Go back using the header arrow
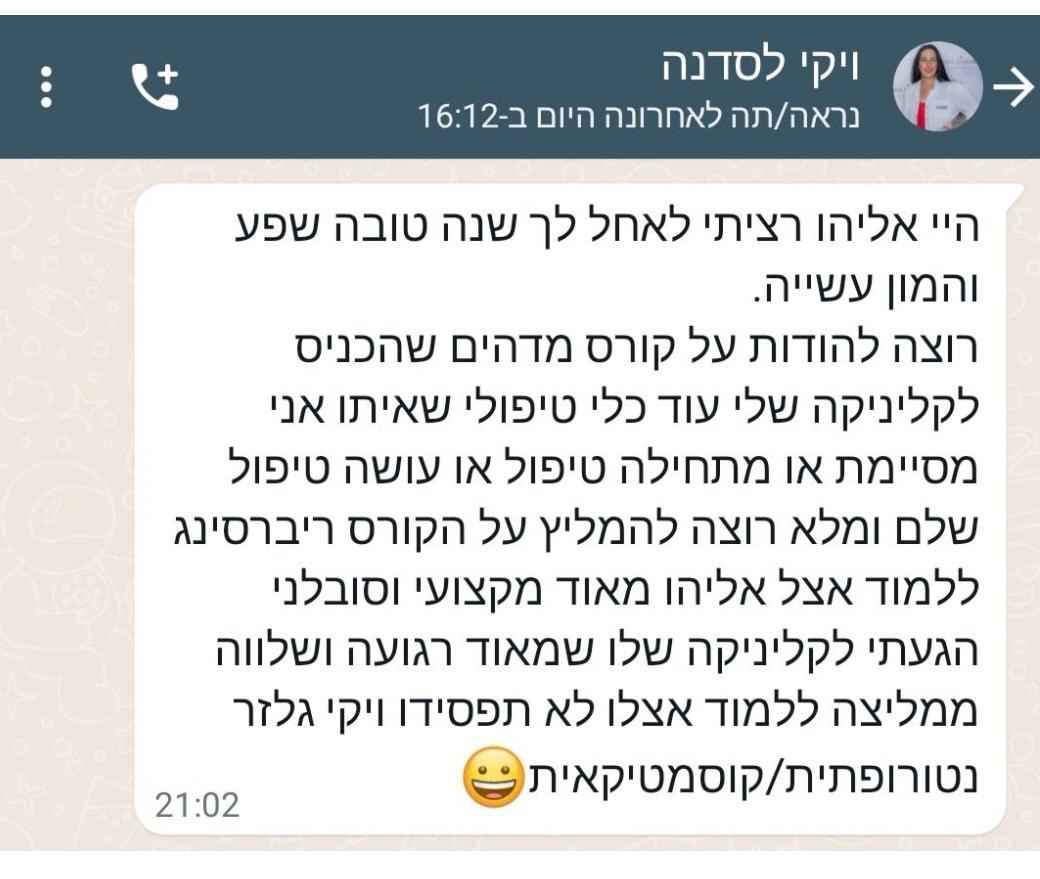This screenshot has width=1040, height=879. (1012, 90)
